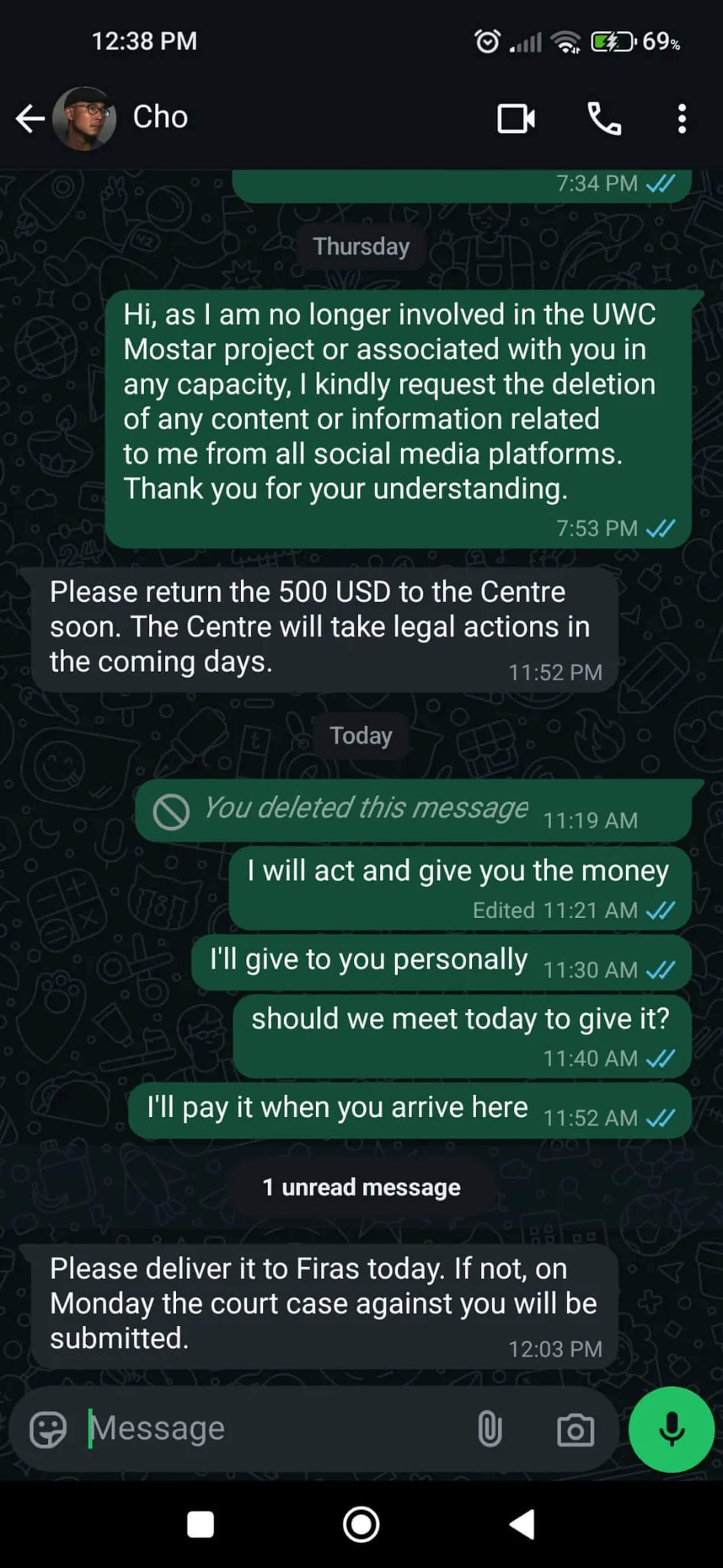Tap the voice message microphone button
Viewport: 723px width, 1568px height.
pos(671,1429)
